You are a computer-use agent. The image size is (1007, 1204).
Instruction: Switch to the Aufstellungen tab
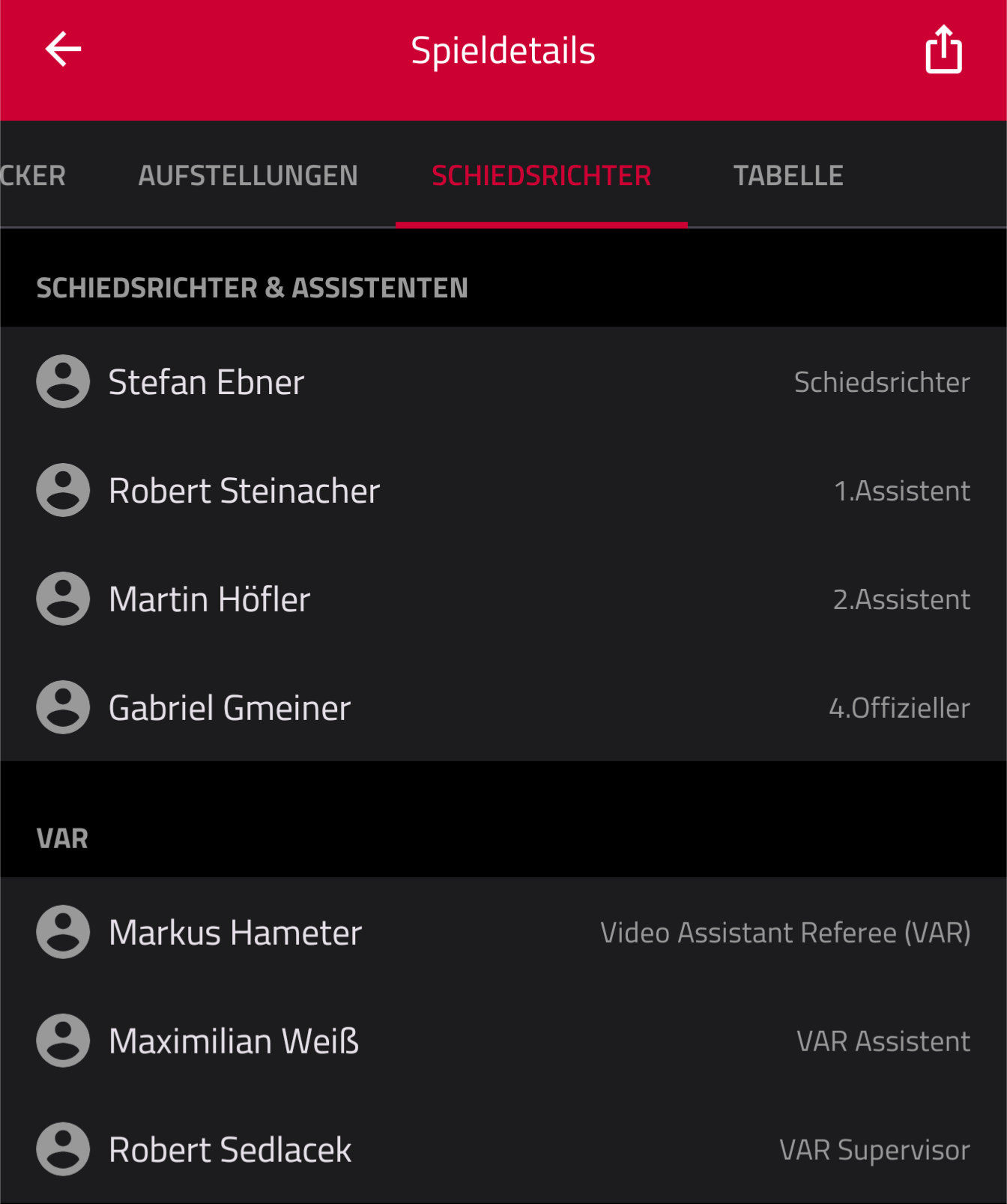point(248,175)
